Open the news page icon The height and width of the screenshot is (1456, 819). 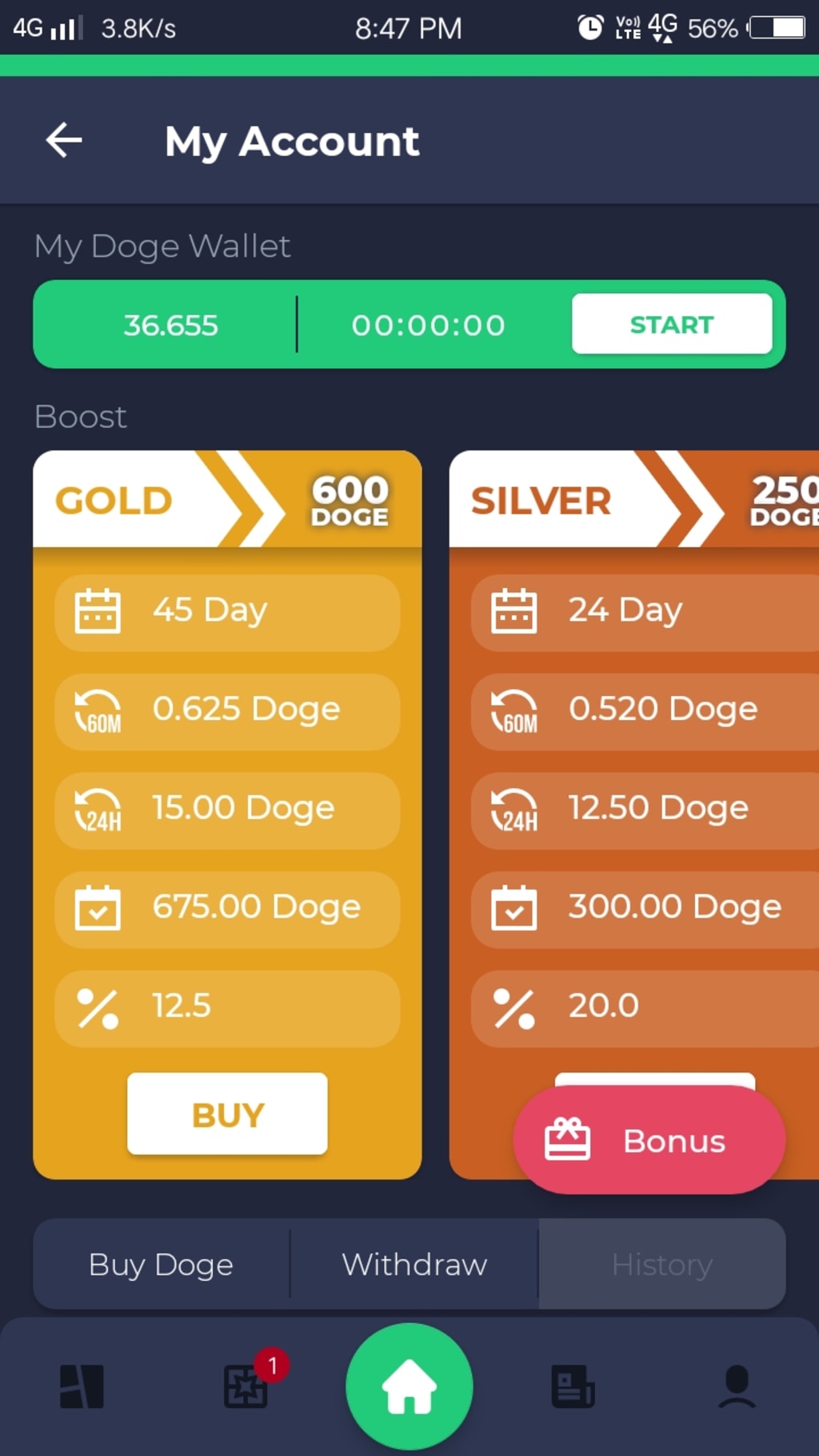click(573, 1386)
